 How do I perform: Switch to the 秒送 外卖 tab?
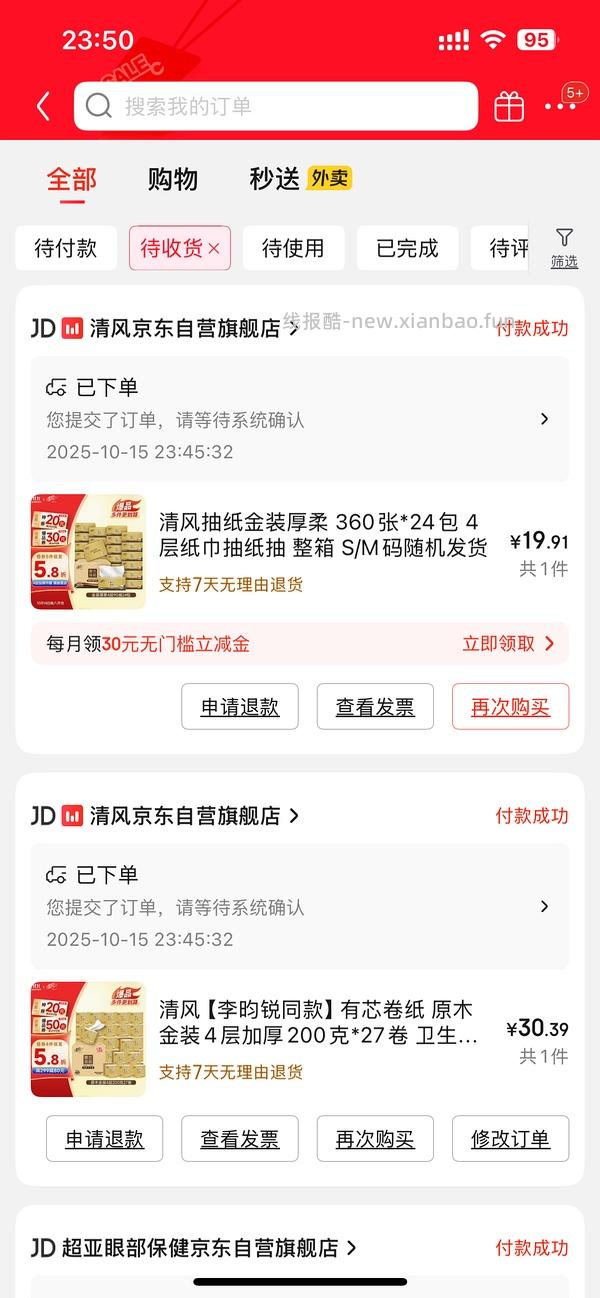tap(299, 179)
